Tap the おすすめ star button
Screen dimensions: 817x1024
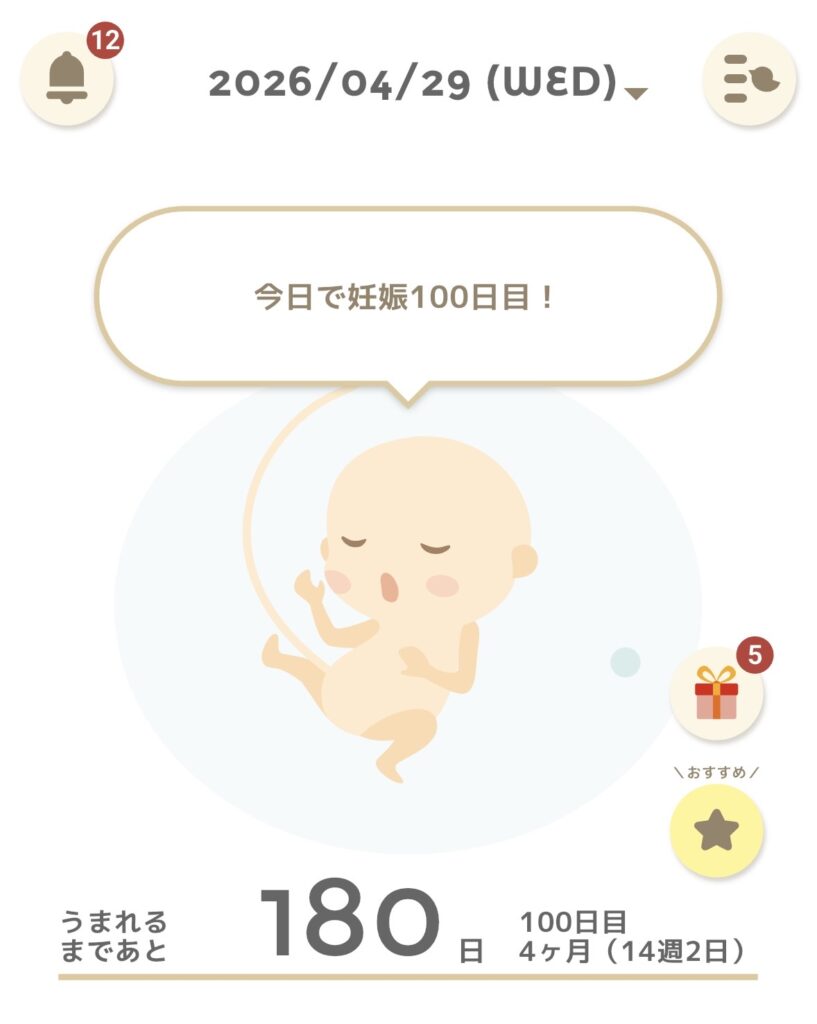717,831
